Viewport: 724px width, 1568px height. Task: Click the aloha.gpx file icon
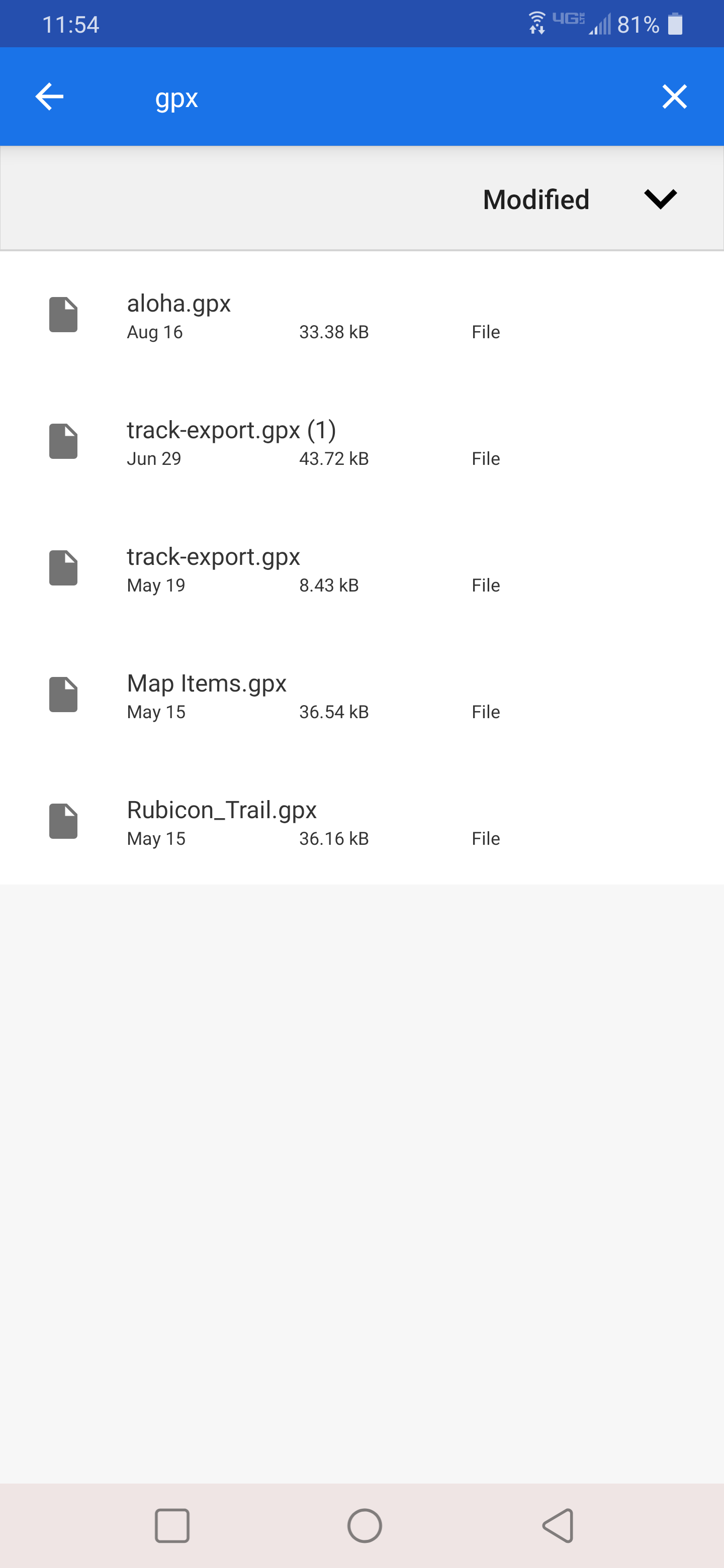(63, 315)
